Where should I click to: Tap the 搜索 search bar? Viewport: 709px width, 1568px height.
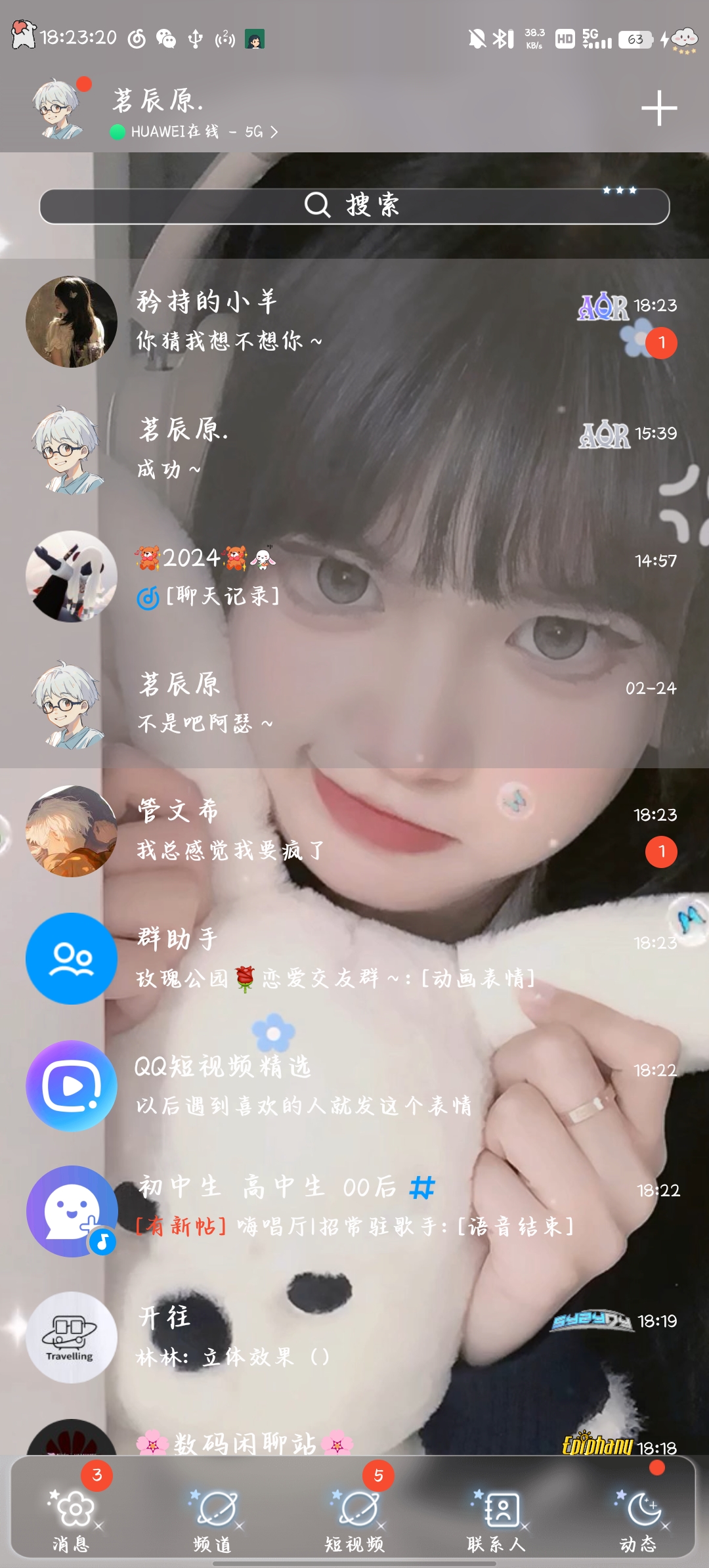point(354,206)
